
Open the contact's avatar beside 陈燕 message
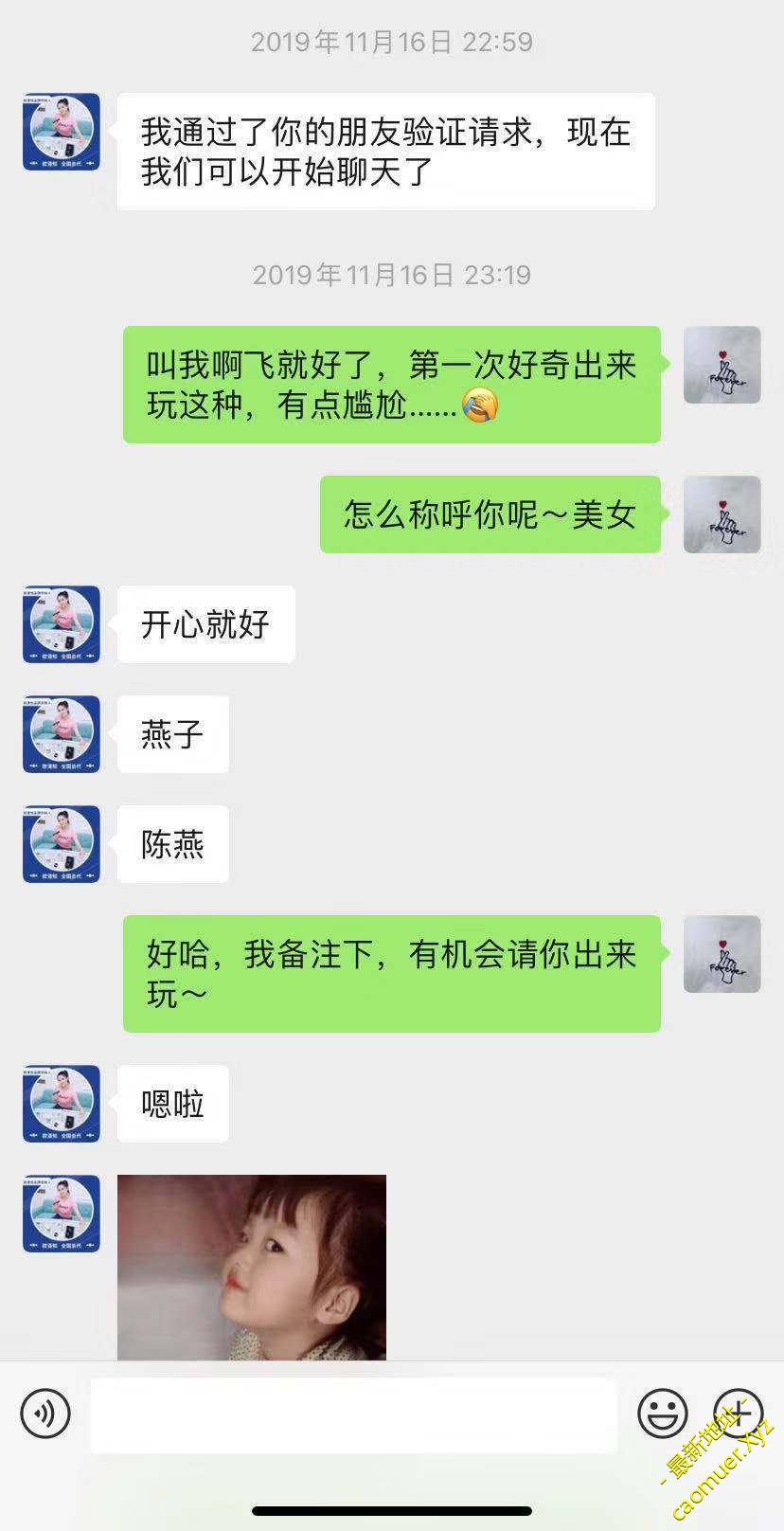pyautogui.click(x=62, y=844)
